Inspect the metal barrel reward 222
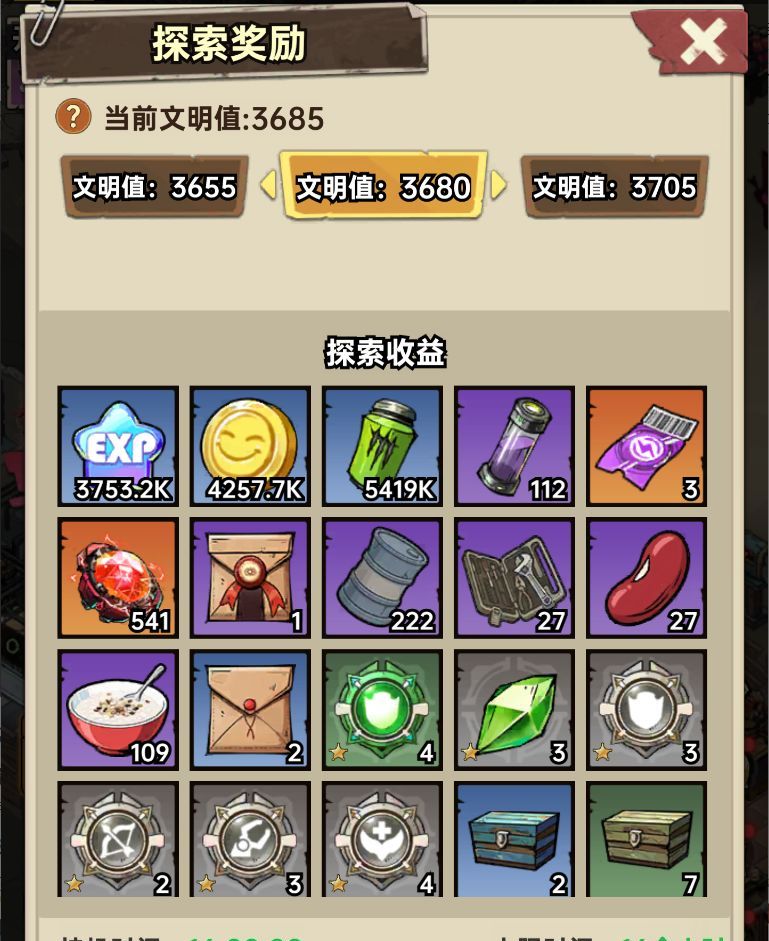This screenshot has width=769, height=941. click(x=382, y=577)
